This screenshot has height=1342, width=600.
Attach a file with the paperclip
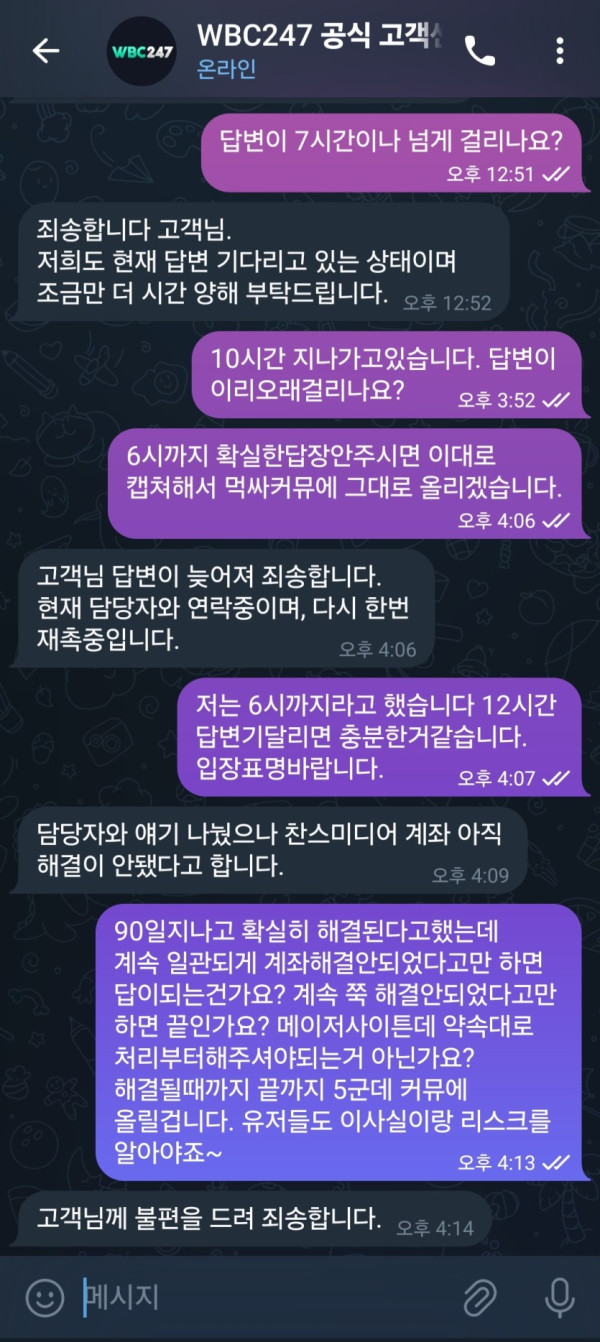tap(481, 1298)
